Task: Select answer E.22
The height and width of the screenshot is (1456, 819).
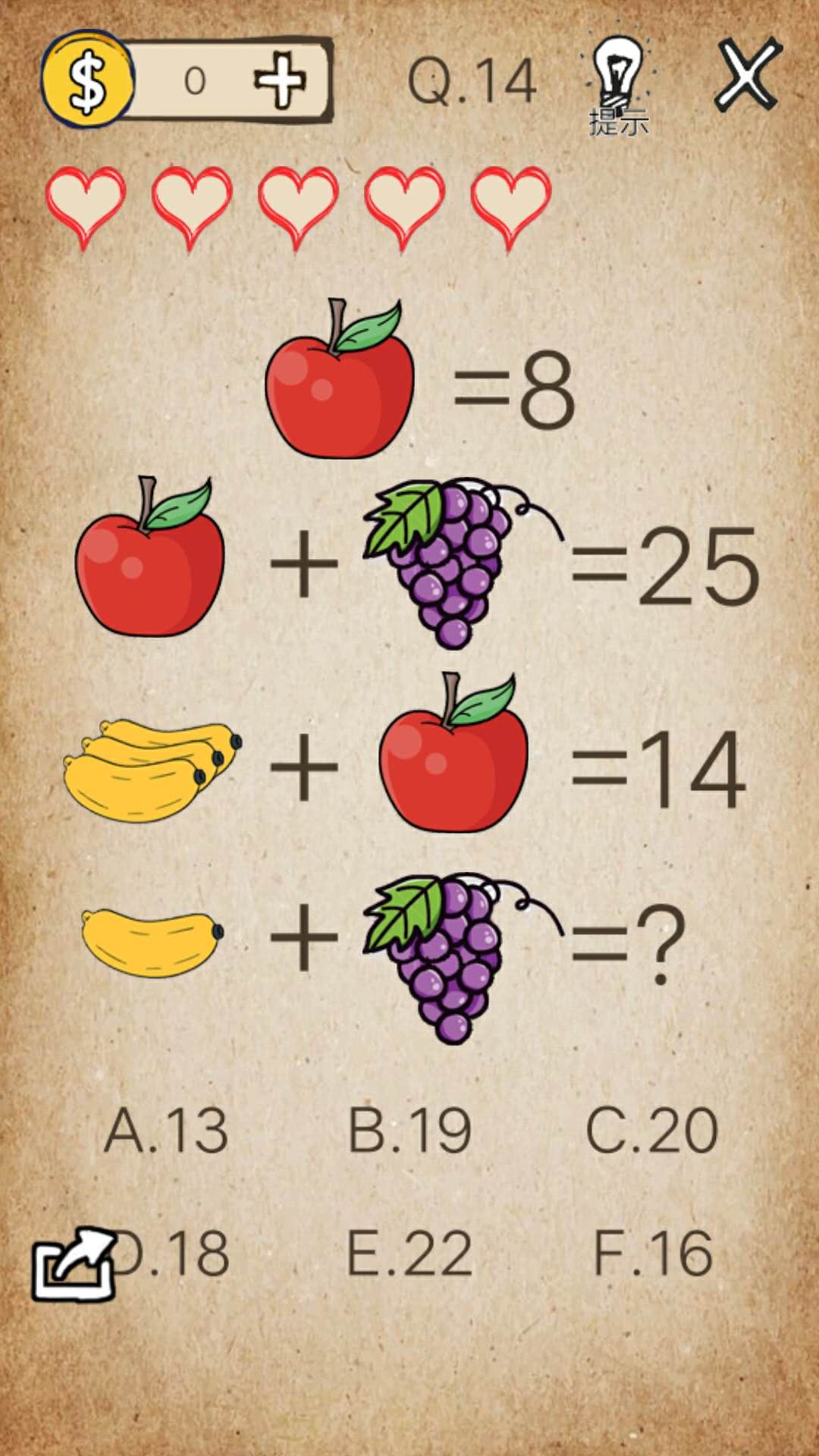Action: (409, 1253)
